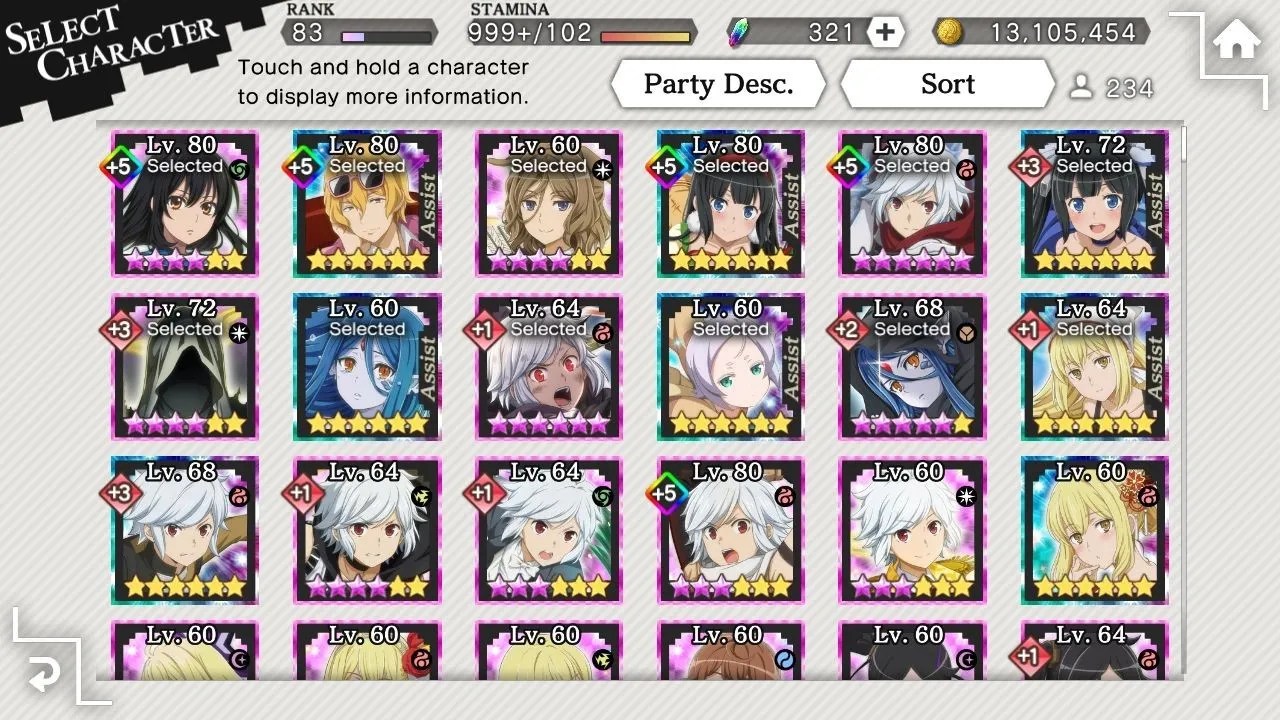Choose the Lv. 72 hooded figure card
This screenshot has width=1280, height=720.
click(185, 368)
